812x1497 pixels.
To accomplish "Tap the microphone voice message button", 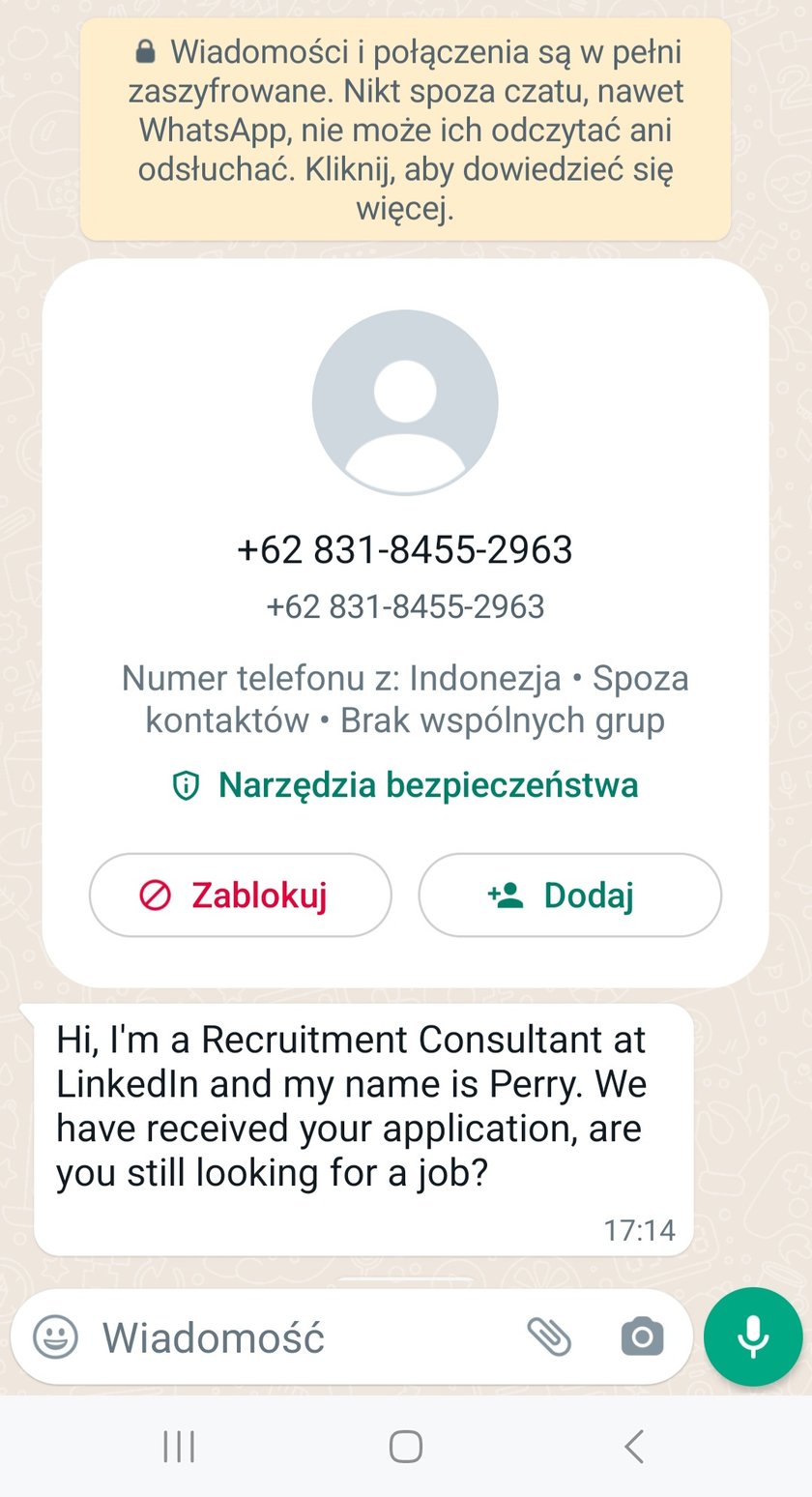I will coord(753,1338).
